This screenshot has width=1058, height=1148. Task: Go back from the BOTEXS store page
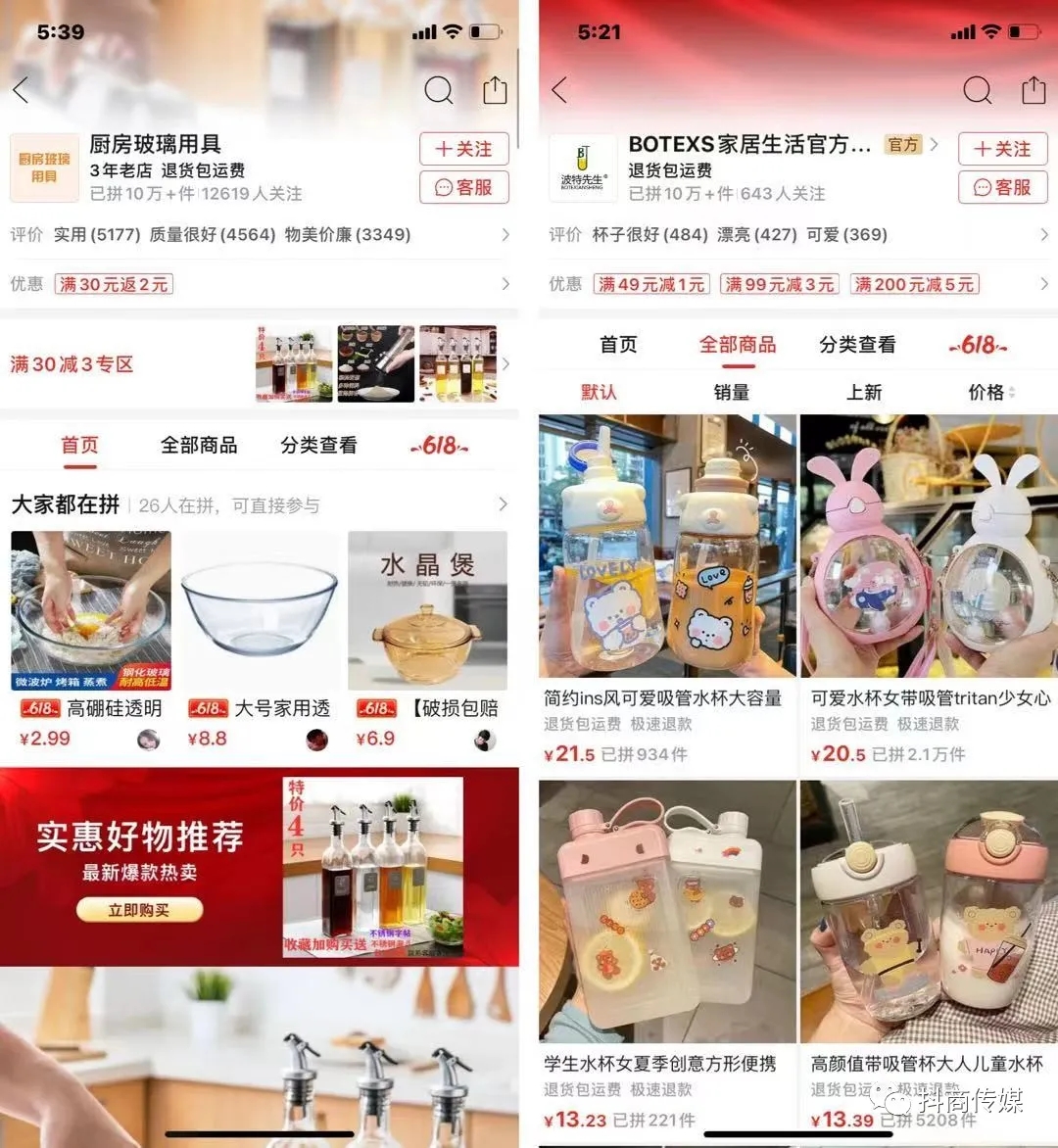[x=560, y=91]
